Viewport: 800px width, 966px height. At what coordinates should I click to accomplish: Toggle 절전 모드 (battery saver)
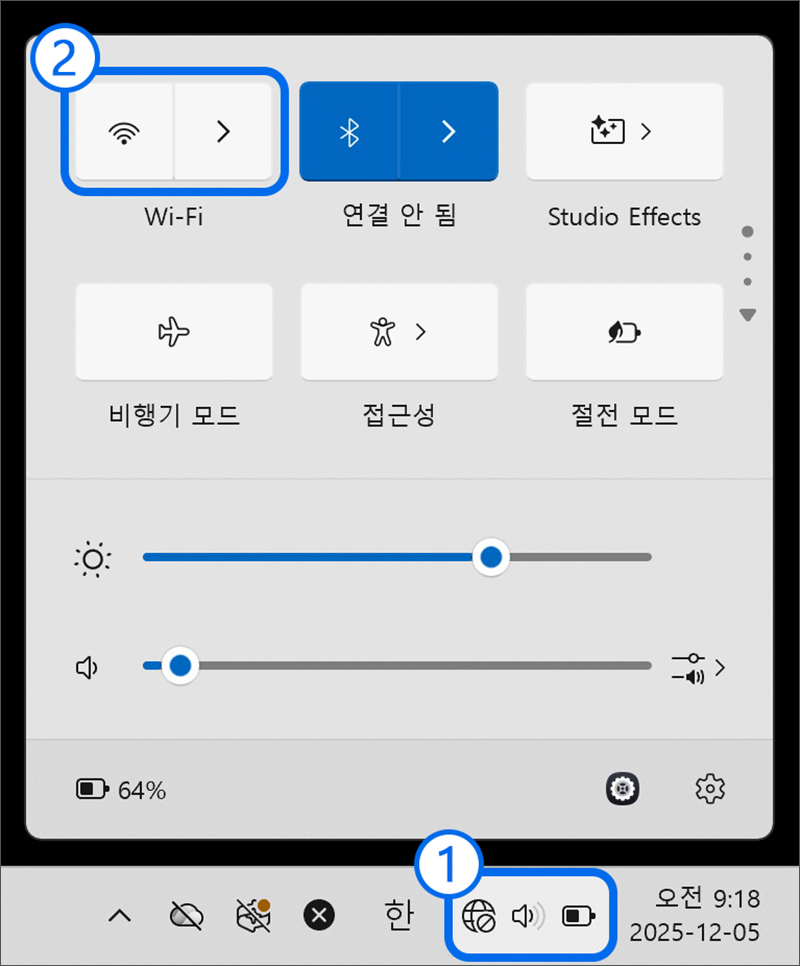click(623, 331)
